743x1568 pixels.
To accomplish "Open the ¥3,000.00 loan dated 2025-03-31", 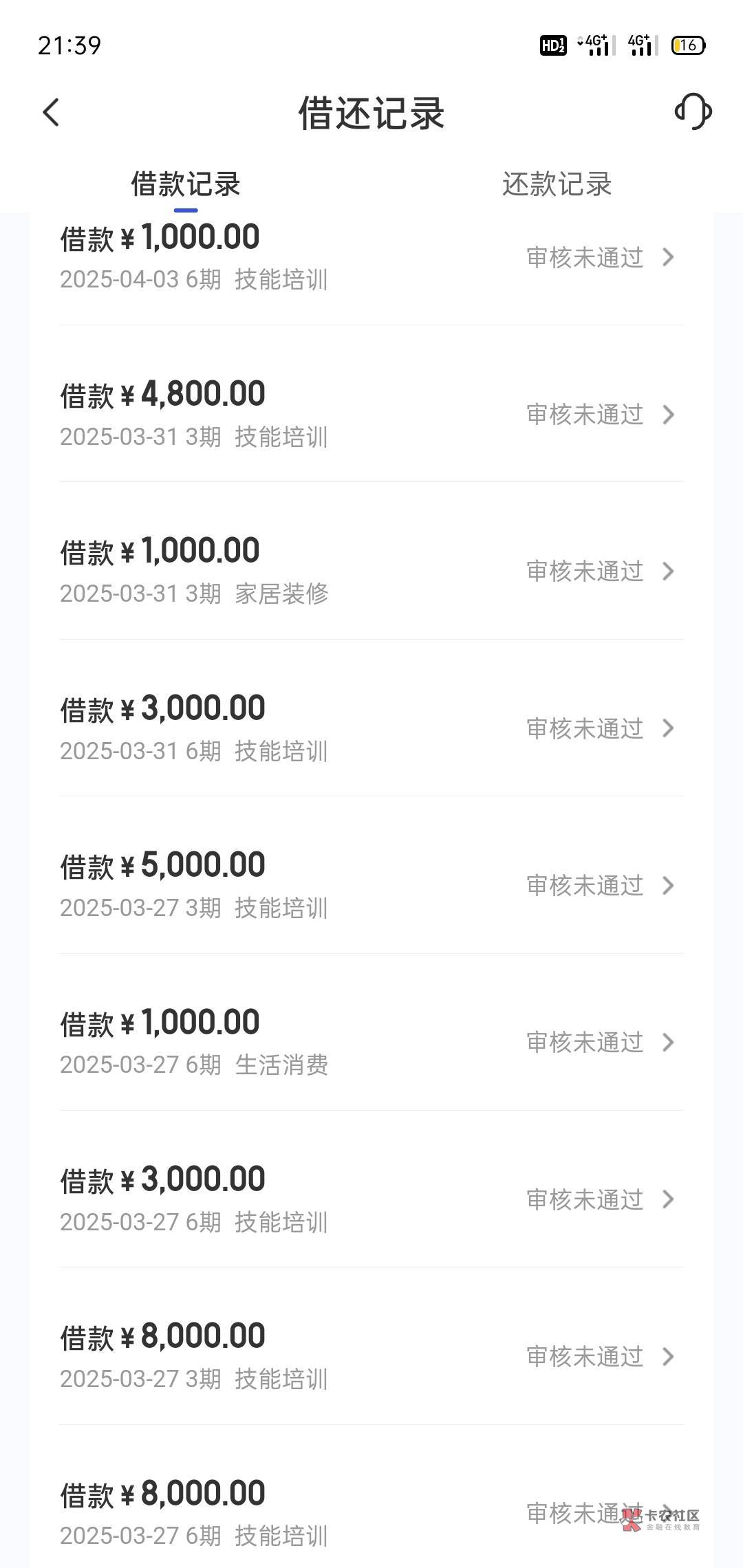I will tap(371, 728).
